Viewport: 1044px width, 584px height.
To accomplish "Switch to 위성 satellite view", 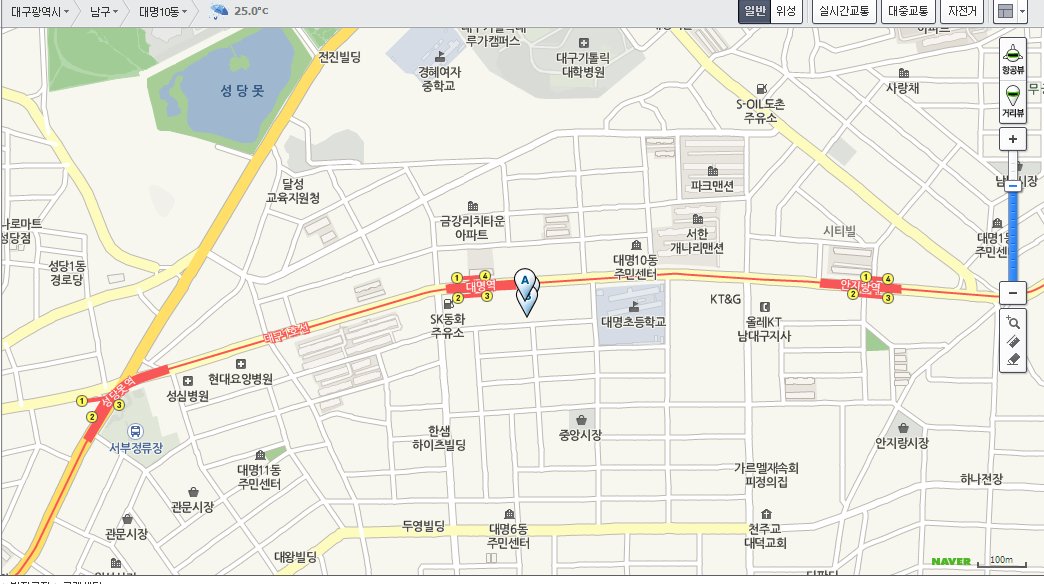I will pyautogui.click(x=785, y=11).
